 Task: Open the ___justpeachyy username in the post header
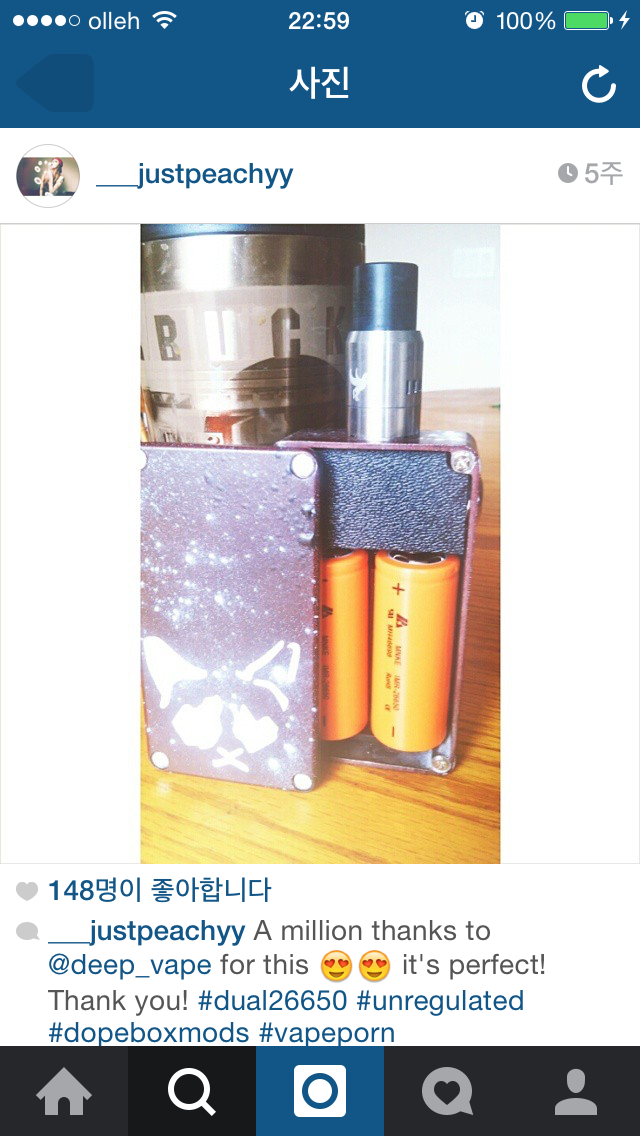[x=194, y=175]
